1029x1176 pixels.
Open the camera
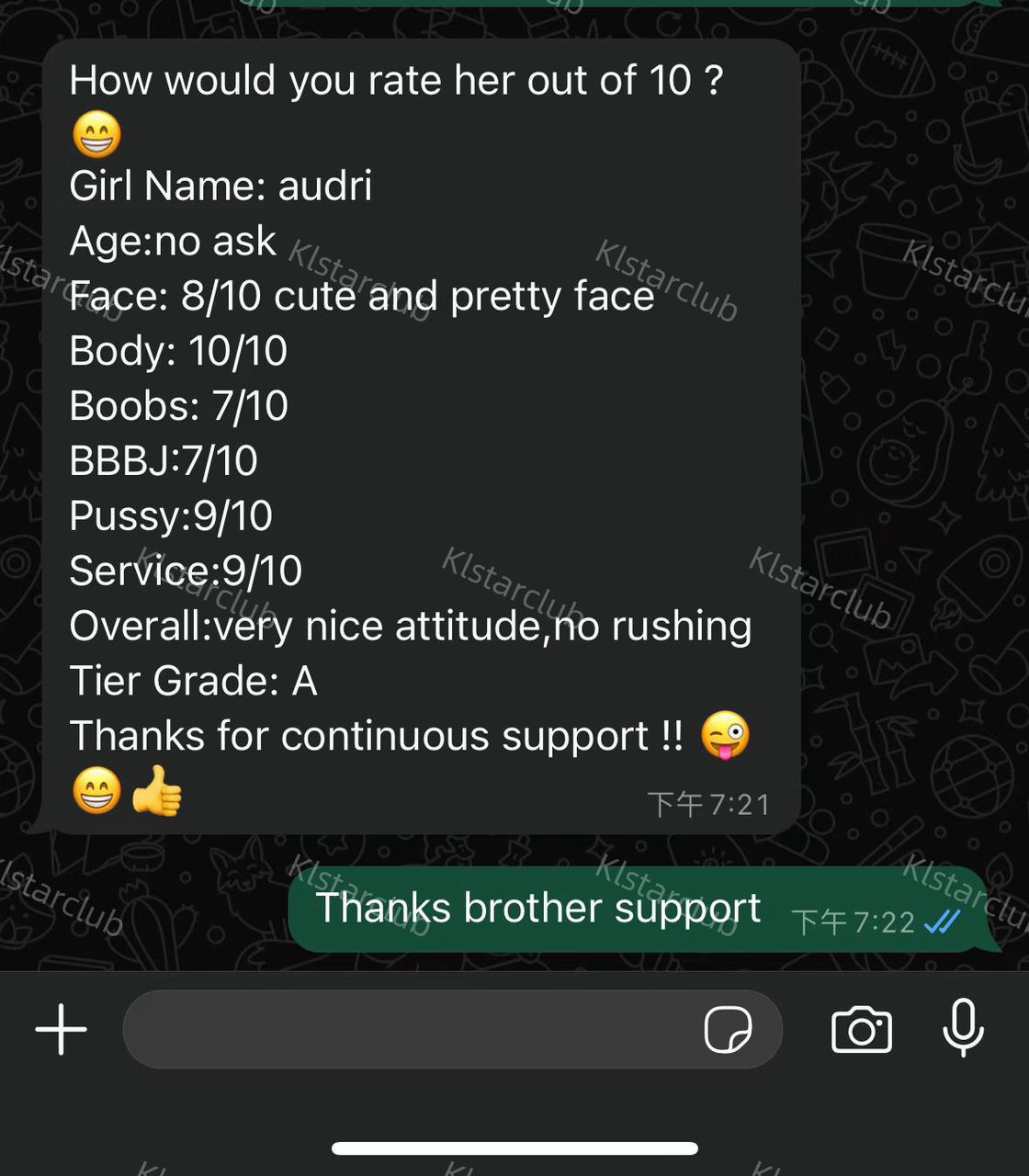tap(861, 1029)
